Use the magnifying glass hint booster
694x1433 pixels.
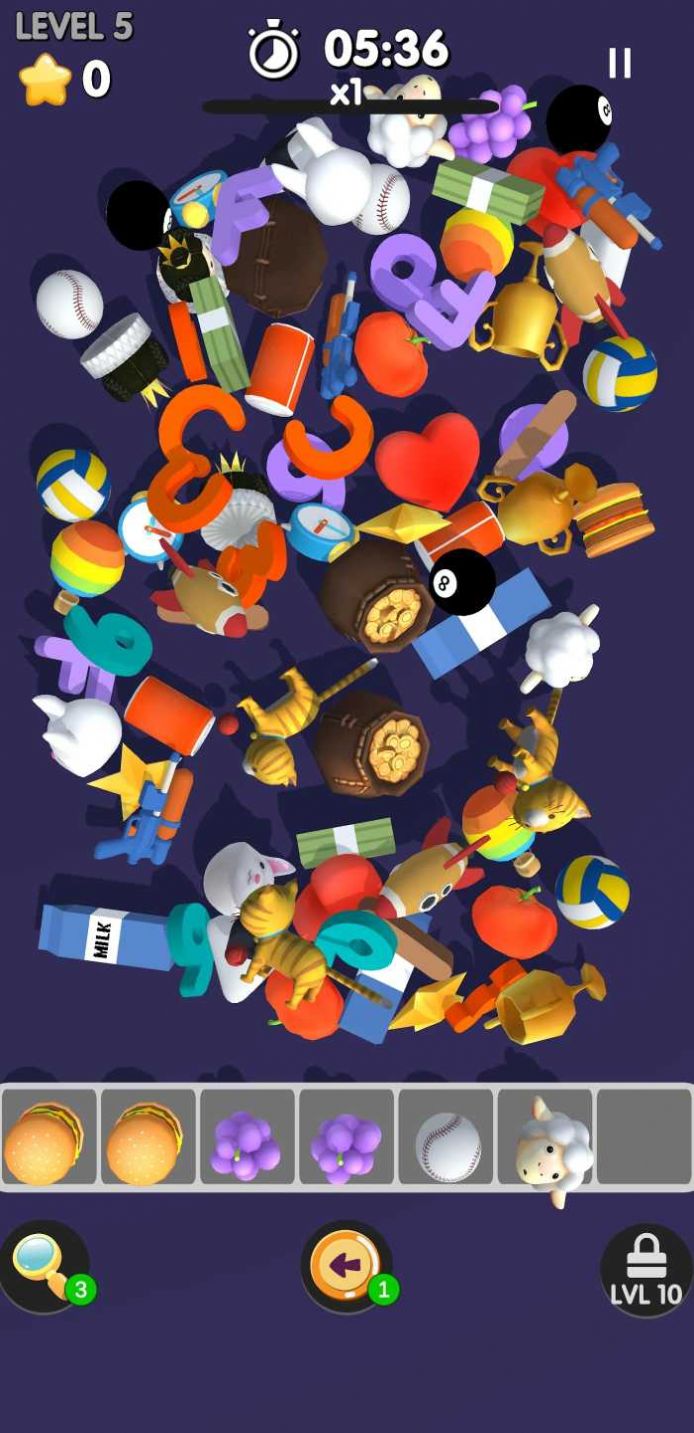pos(44,1266)
